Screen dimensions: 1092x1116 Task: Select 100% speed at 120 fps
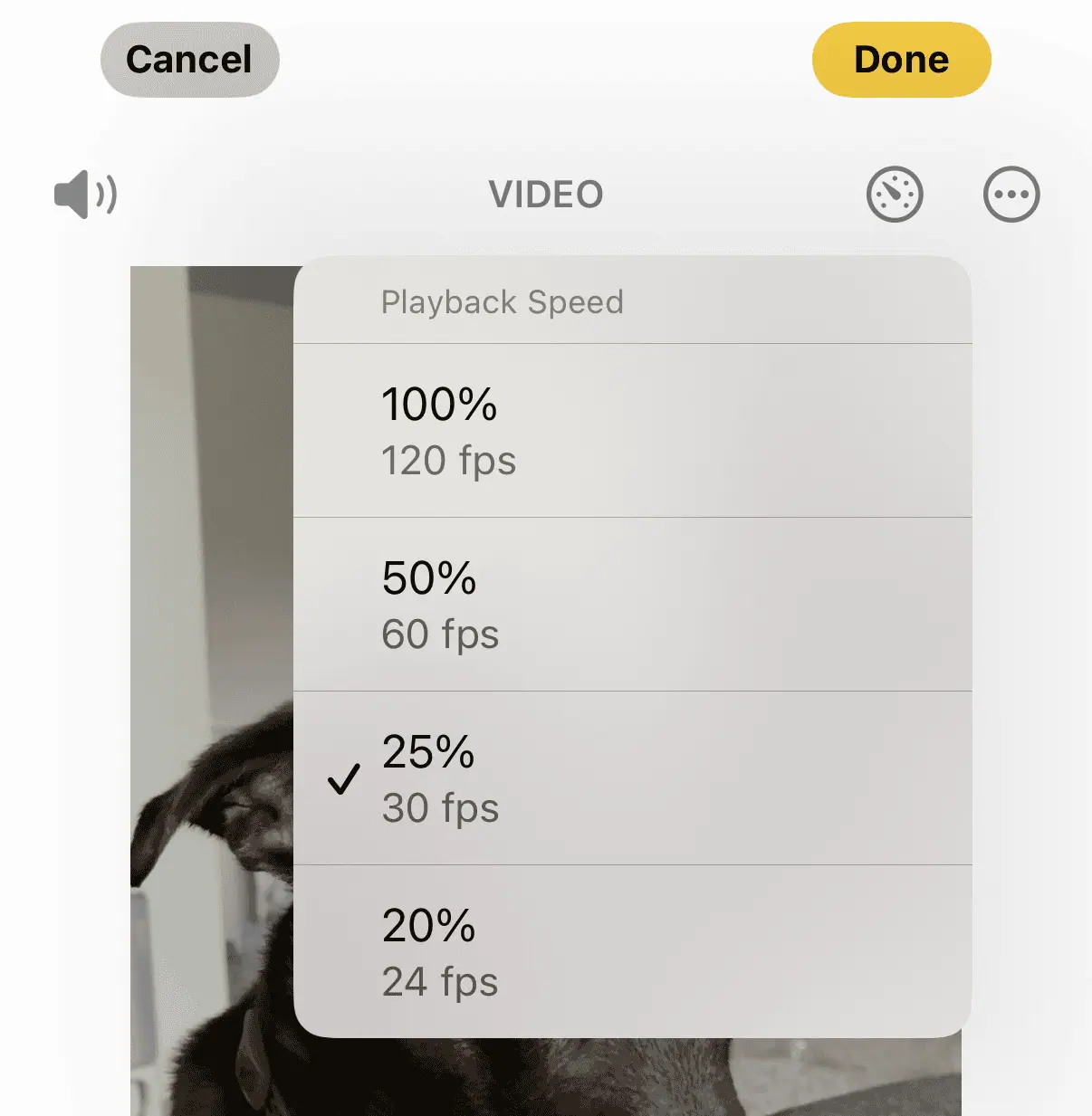pos(632,431)
